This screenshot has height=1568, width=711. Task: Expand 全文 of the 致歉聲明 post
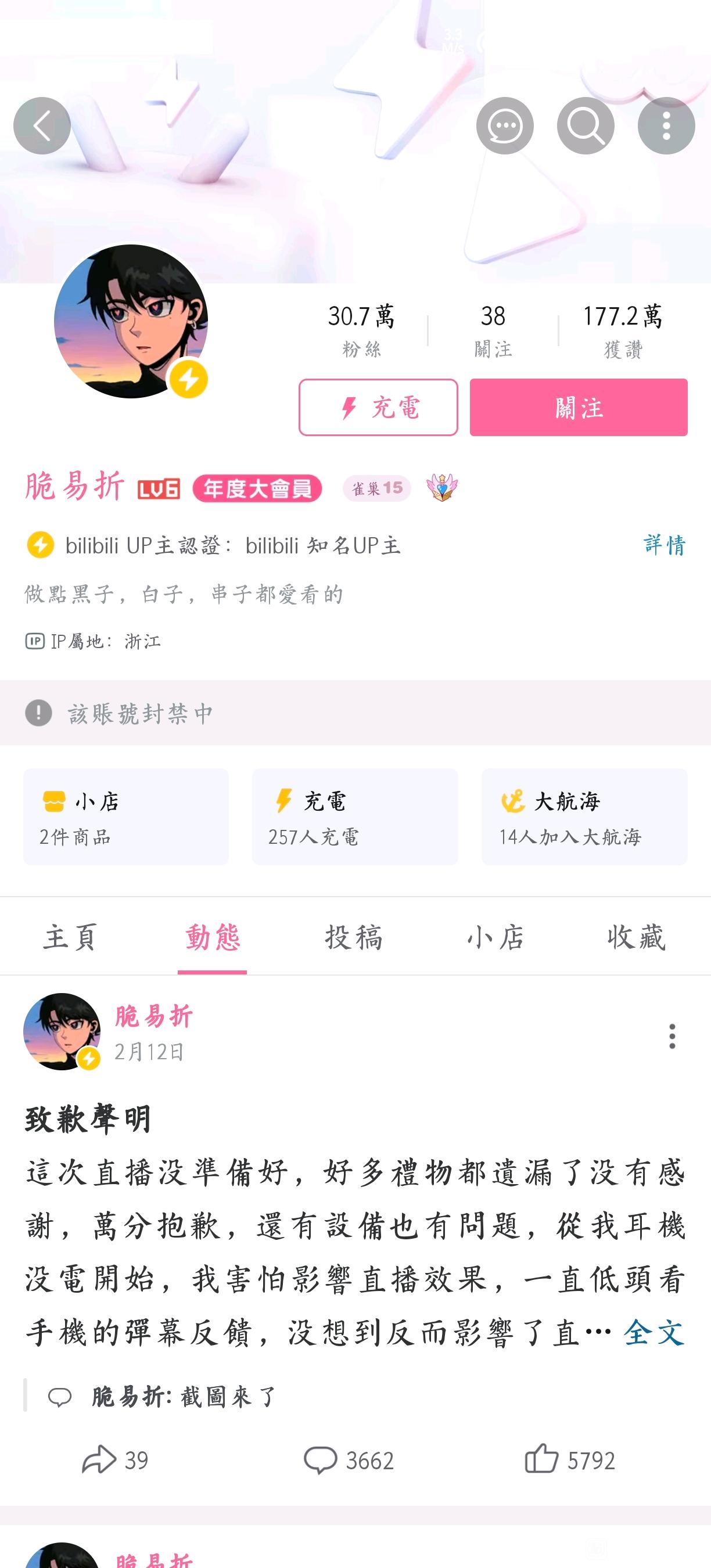click(653, 1333)
